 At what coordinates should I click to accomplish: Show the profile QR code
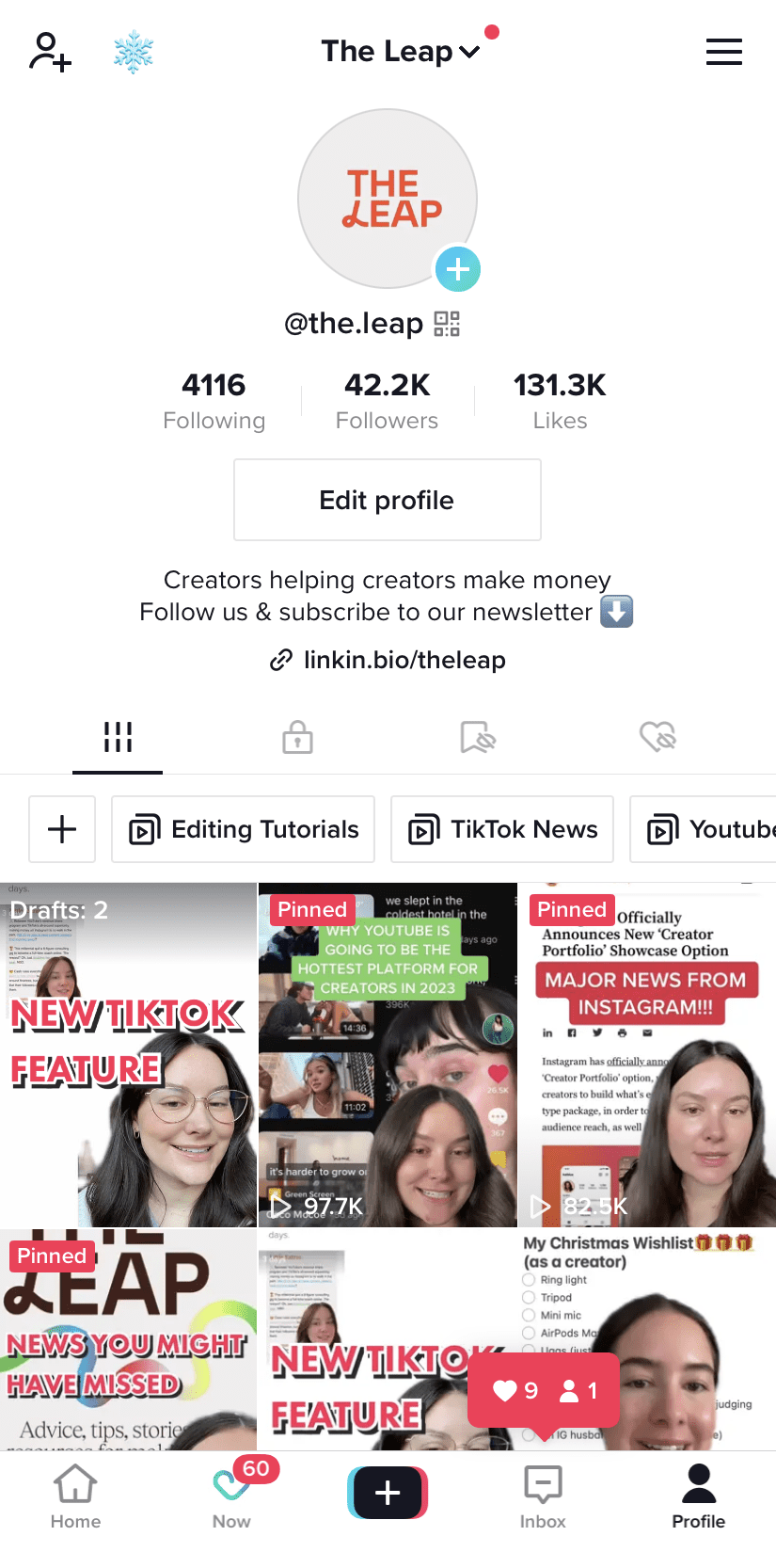pos(447,324)
